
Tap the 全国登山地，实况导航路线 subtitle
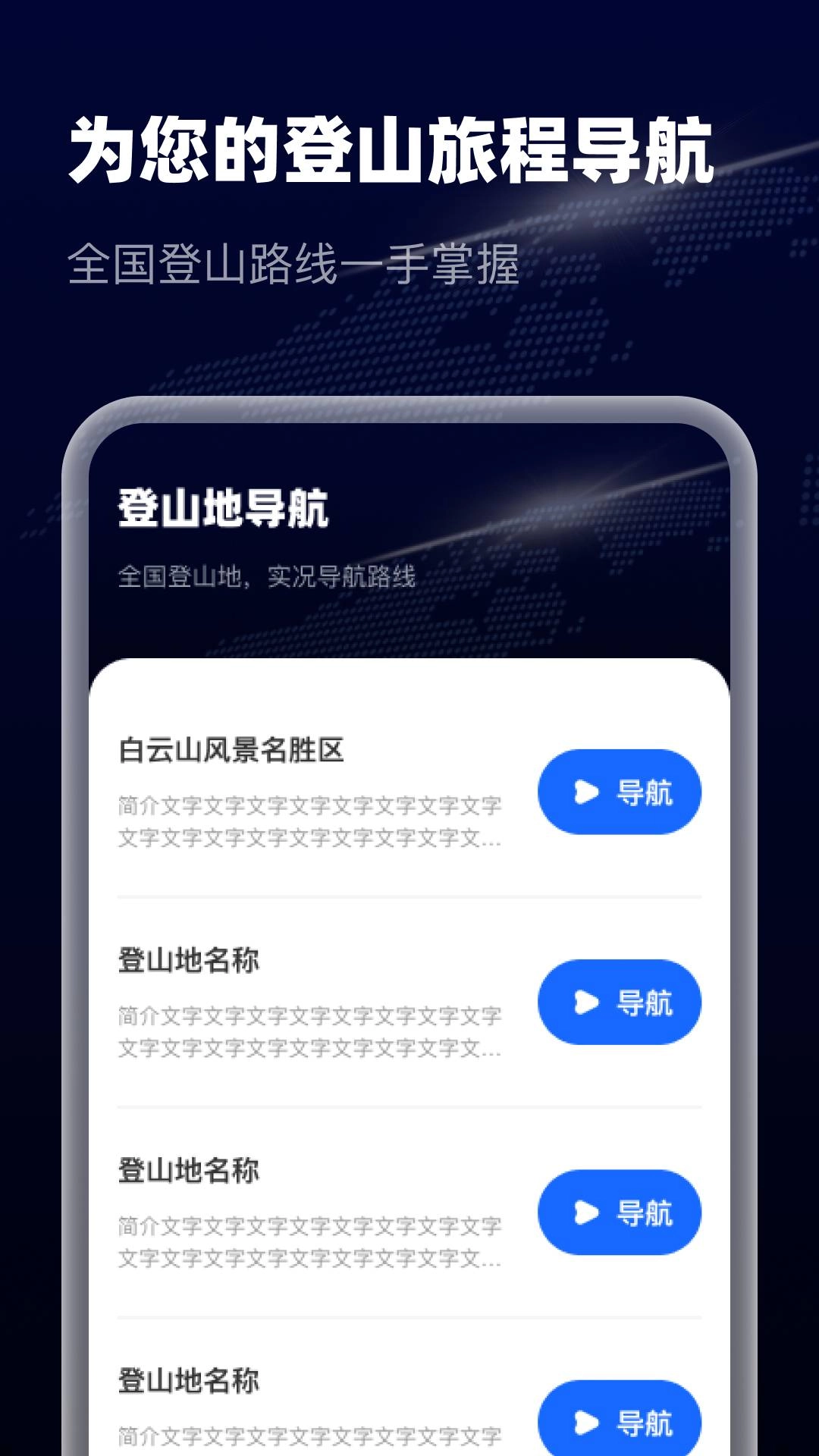point(267,575)
